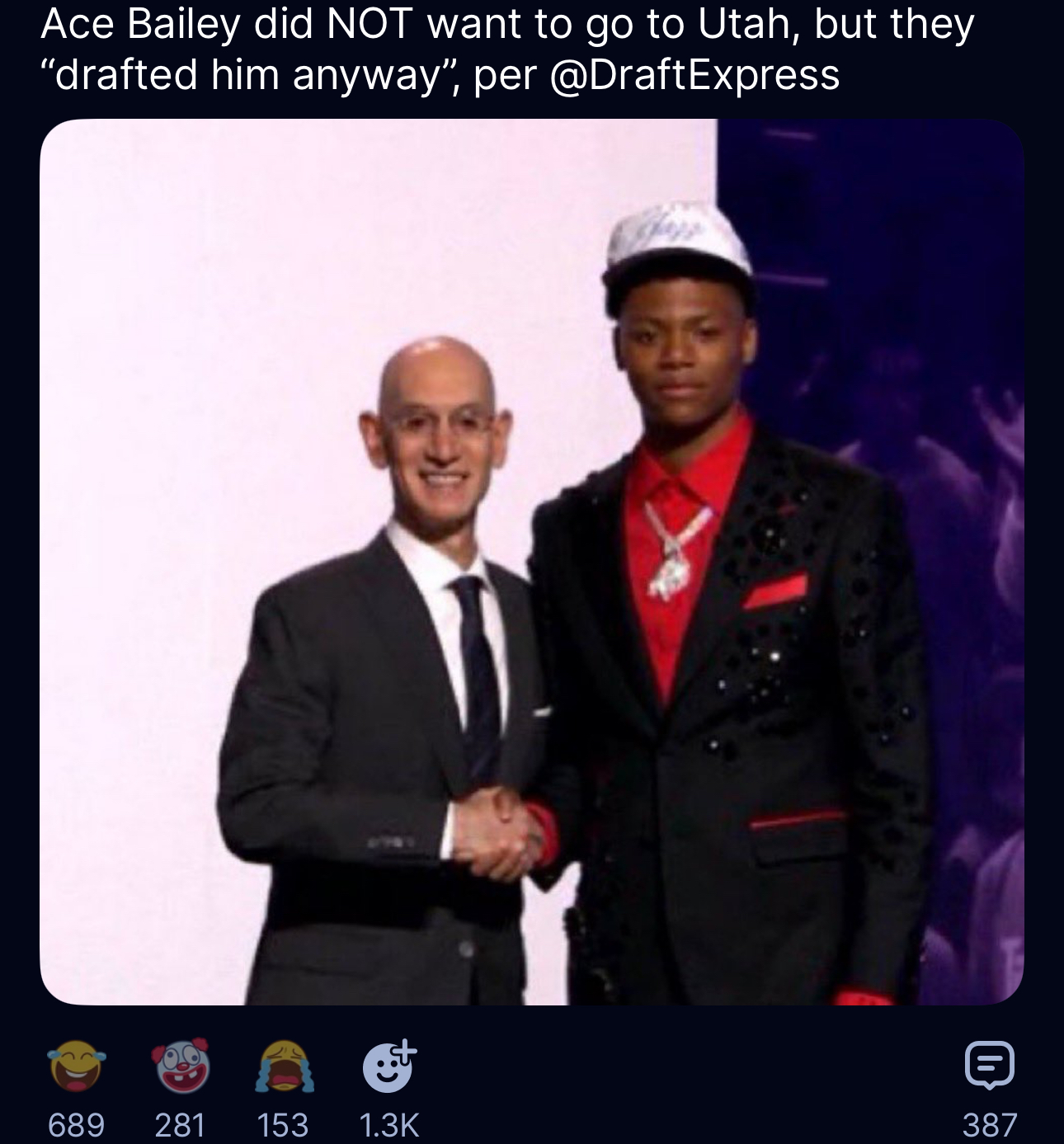React with the laughing crying emoji
Image resolution: width=1064 pixels, height=1144 pixels.
(76, 1067)
